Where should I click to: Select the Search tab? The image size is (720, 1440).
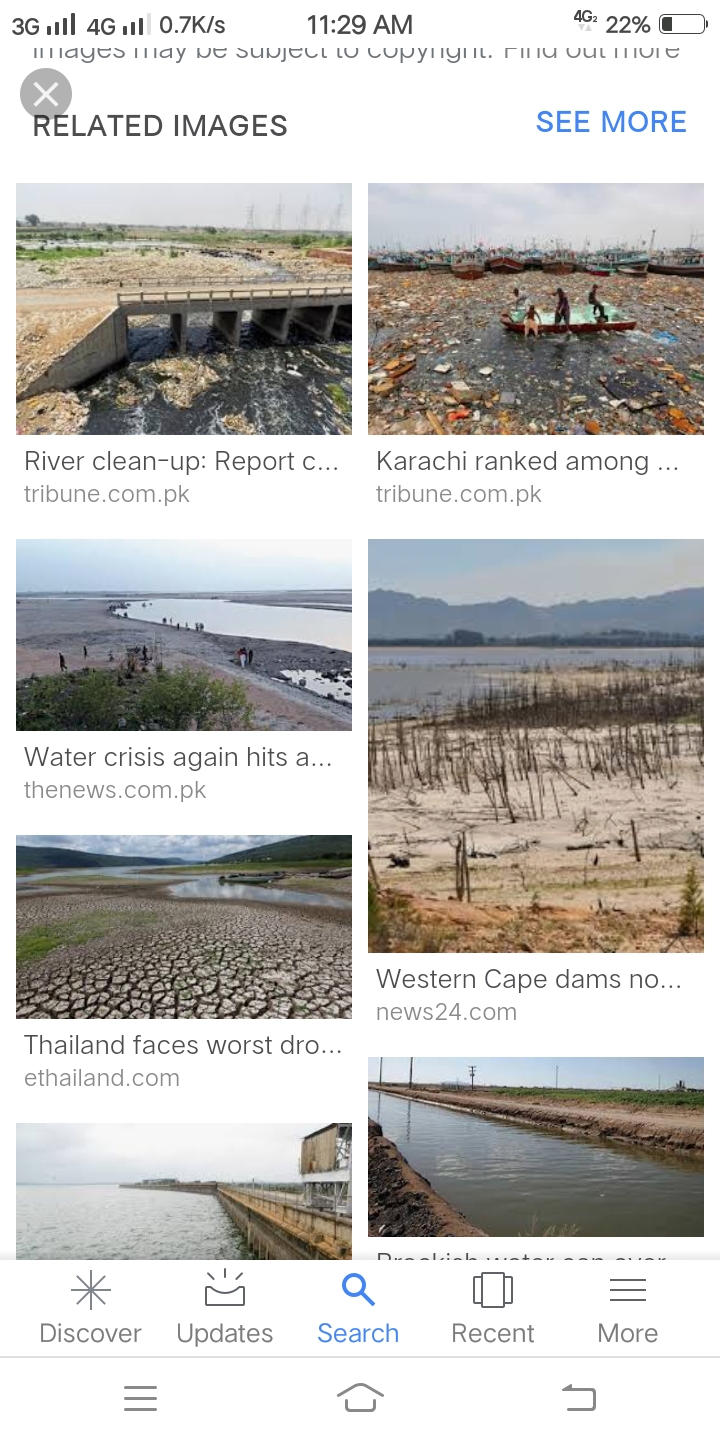point(358,1308)
